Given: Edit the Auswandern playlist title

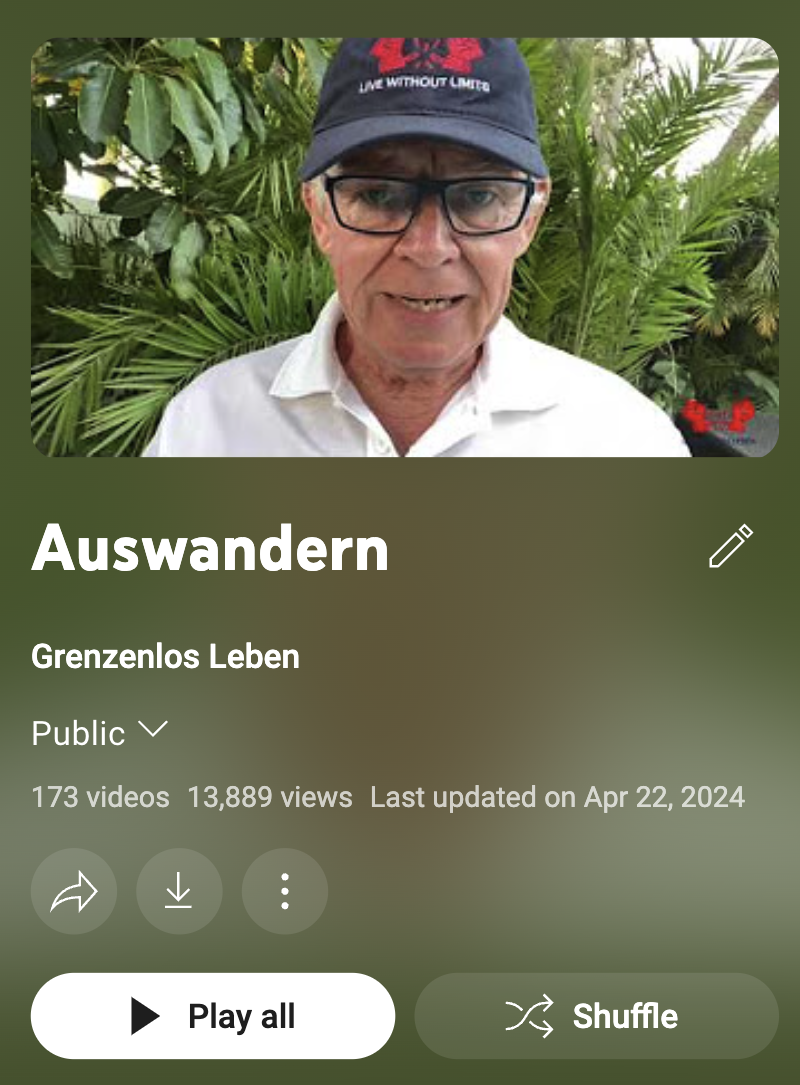Looking at the screenshot, I should [x=730, y=547].
